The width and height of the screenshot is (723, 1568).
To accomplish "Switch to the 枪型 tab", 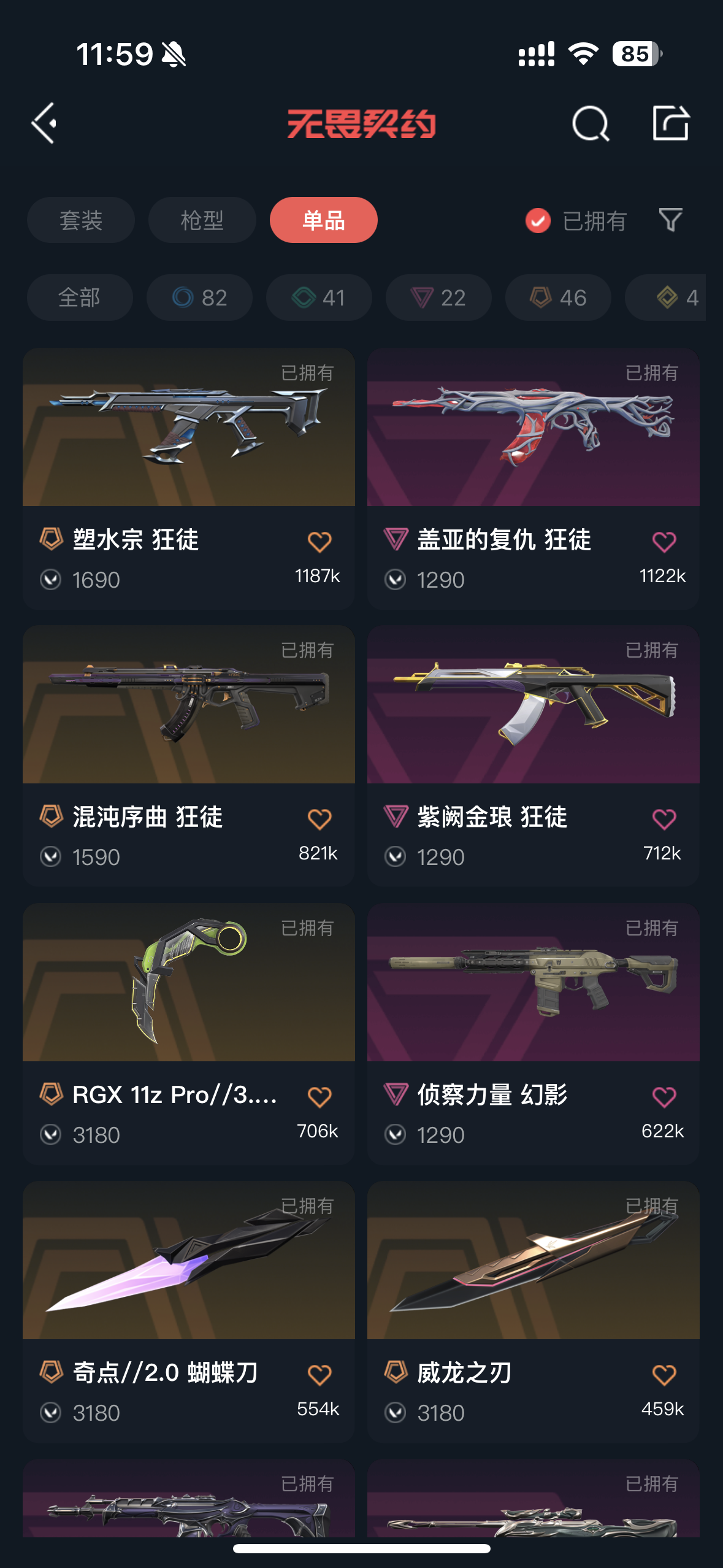I will coord(202,220).
